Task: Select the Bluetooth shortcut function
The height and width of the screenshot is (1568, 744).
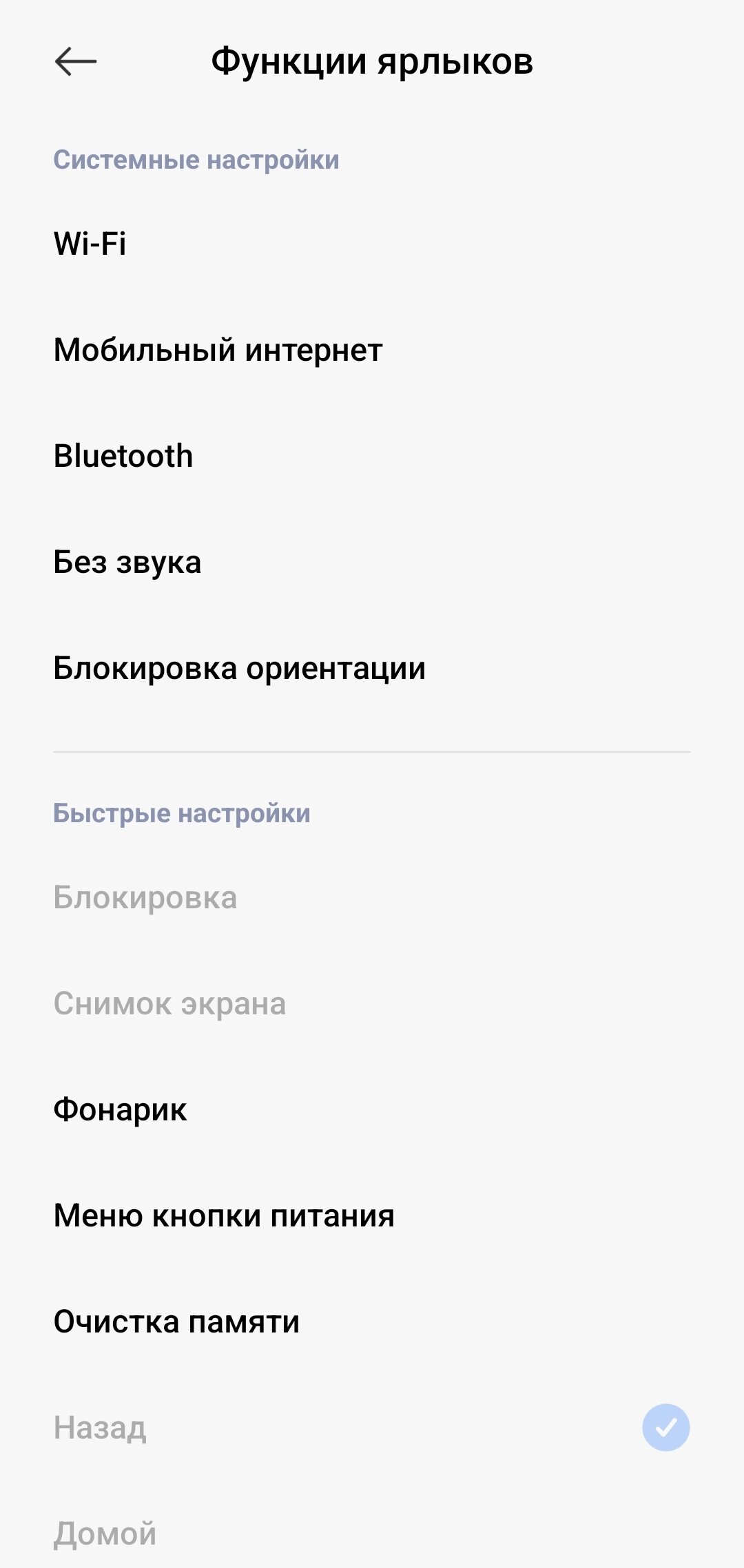Action: tap(123, 456)
